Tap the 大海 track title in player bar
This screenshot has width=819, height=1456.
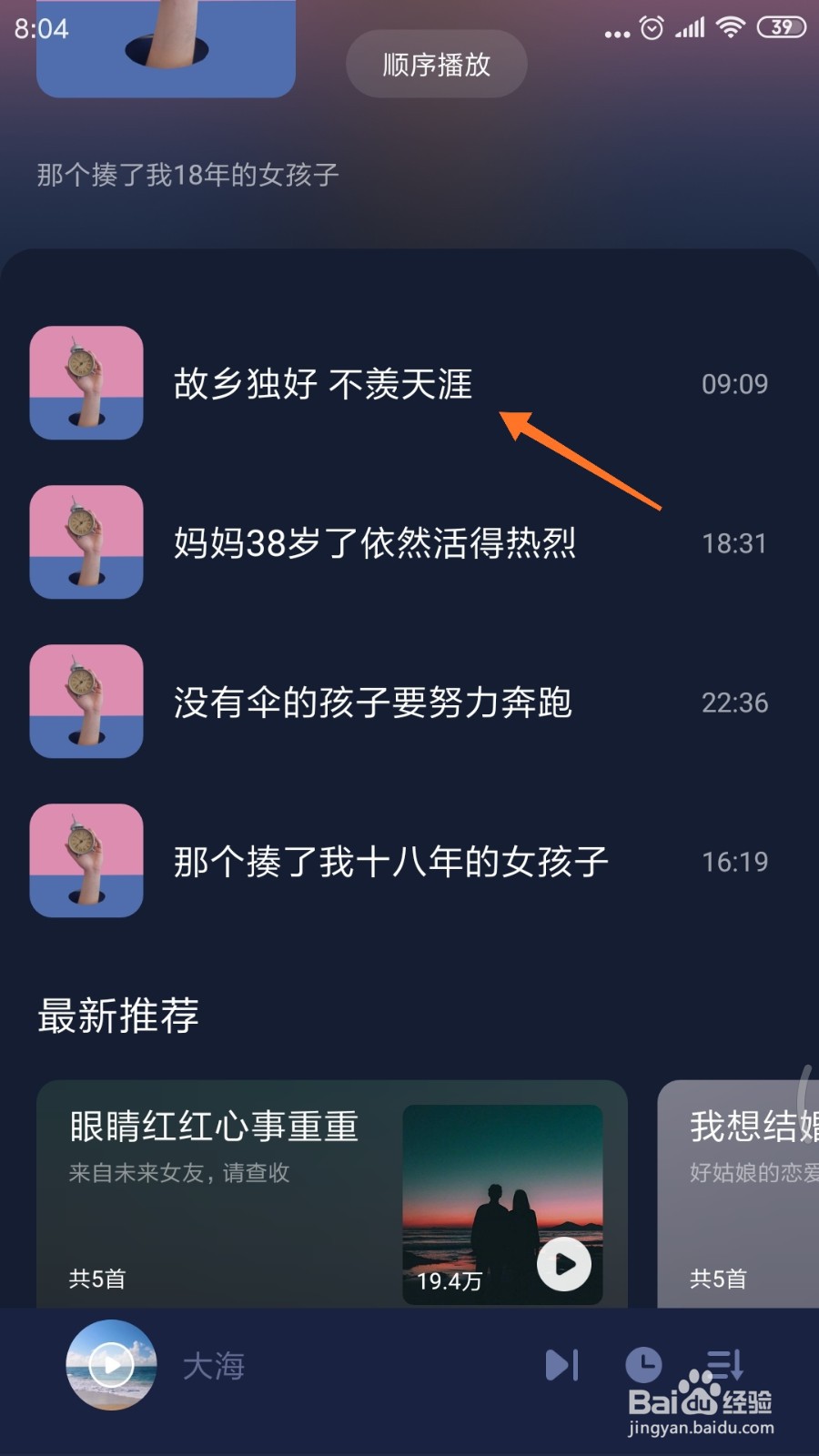point(214,1365)
